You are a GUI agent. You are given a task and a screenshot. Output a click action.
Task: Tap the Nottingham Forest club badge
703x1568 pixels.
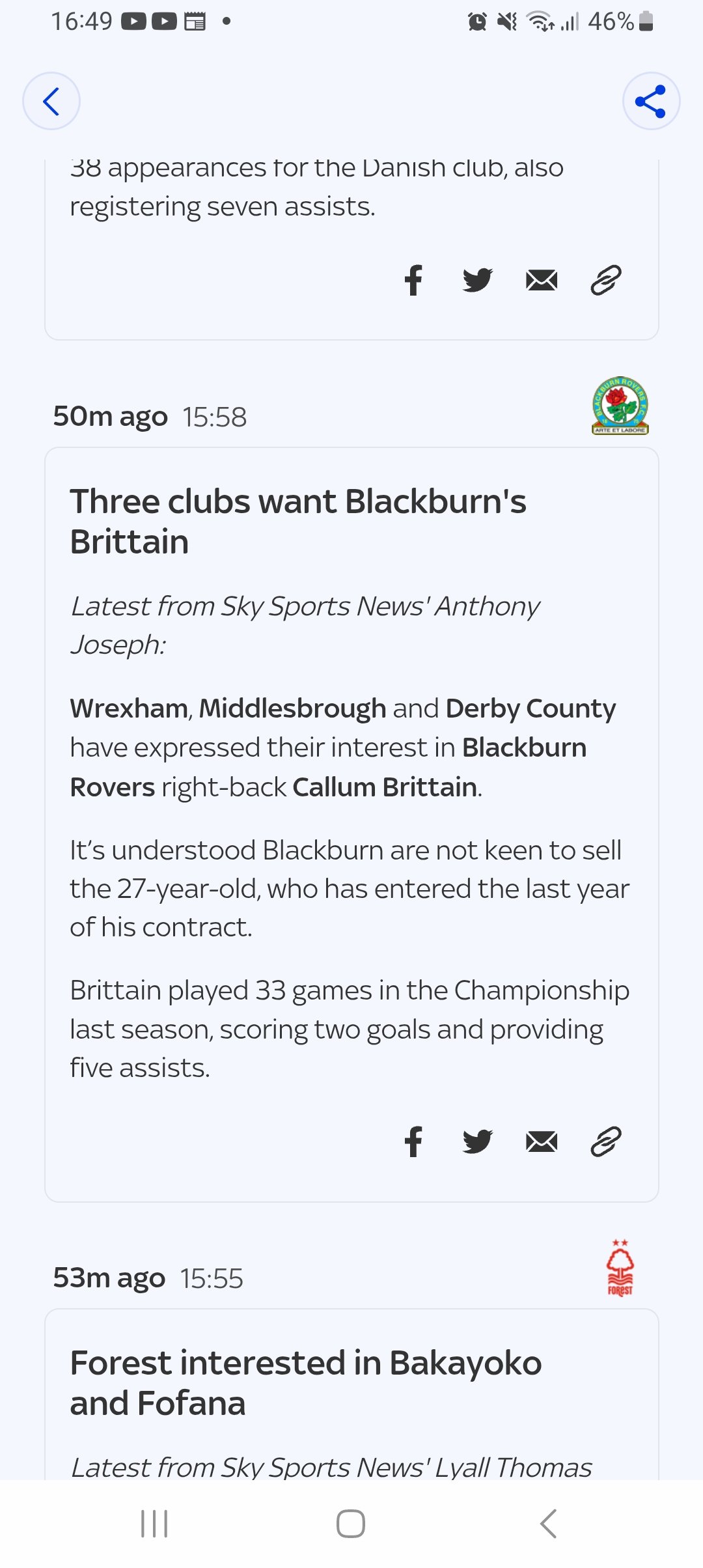620,1267
